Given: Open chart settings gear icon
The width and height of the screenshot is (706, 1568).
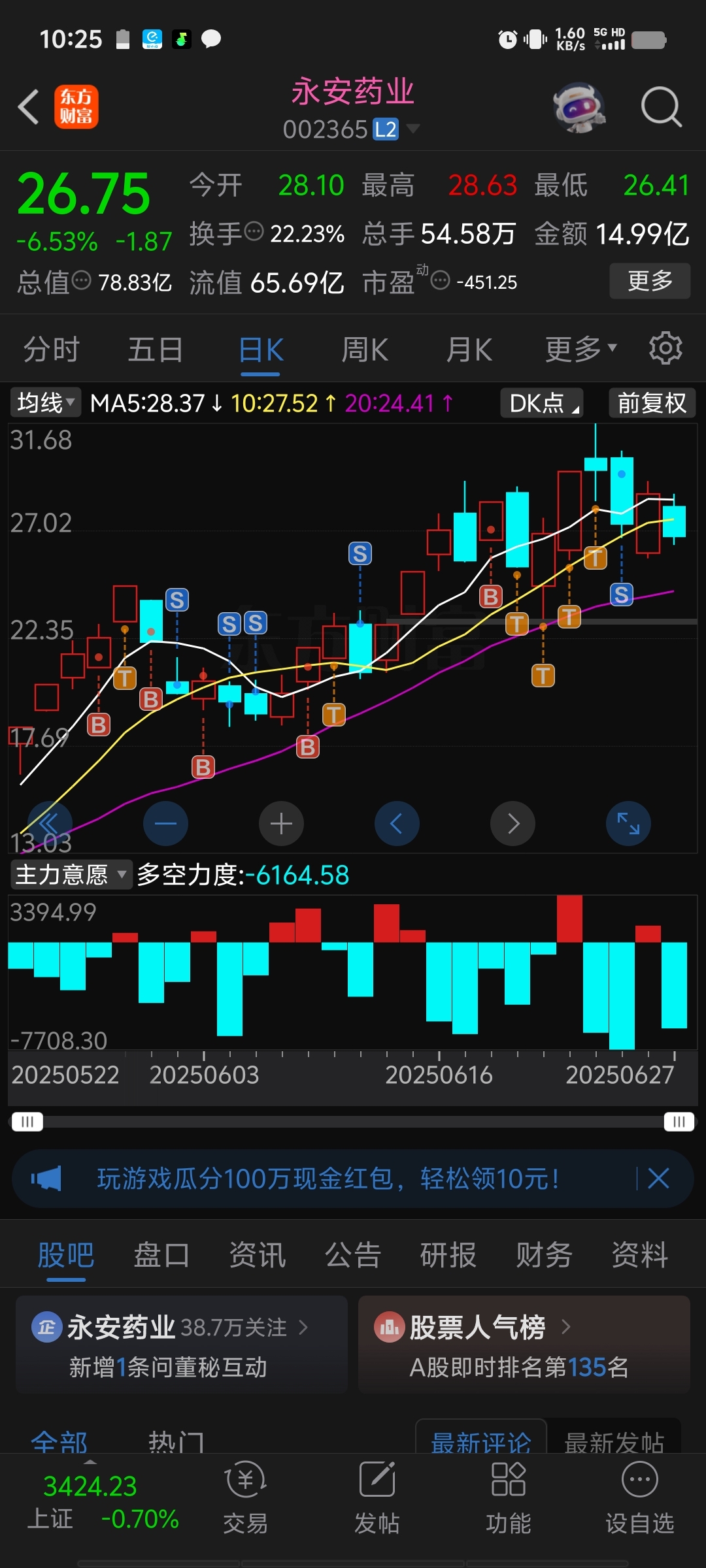Looking at the screenshot, I should click(665, 348).
